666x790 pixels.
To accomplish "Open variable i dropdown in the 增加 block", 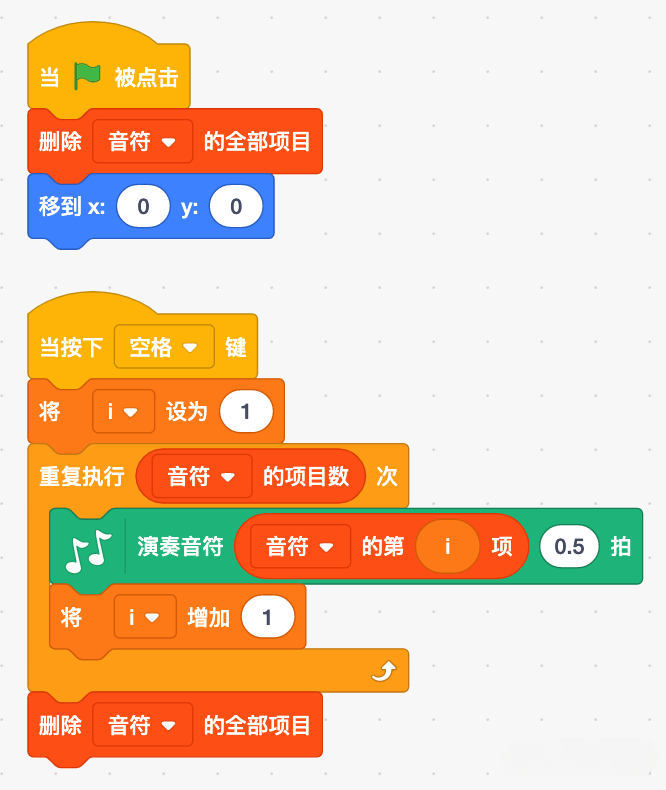I will [145, 617].
